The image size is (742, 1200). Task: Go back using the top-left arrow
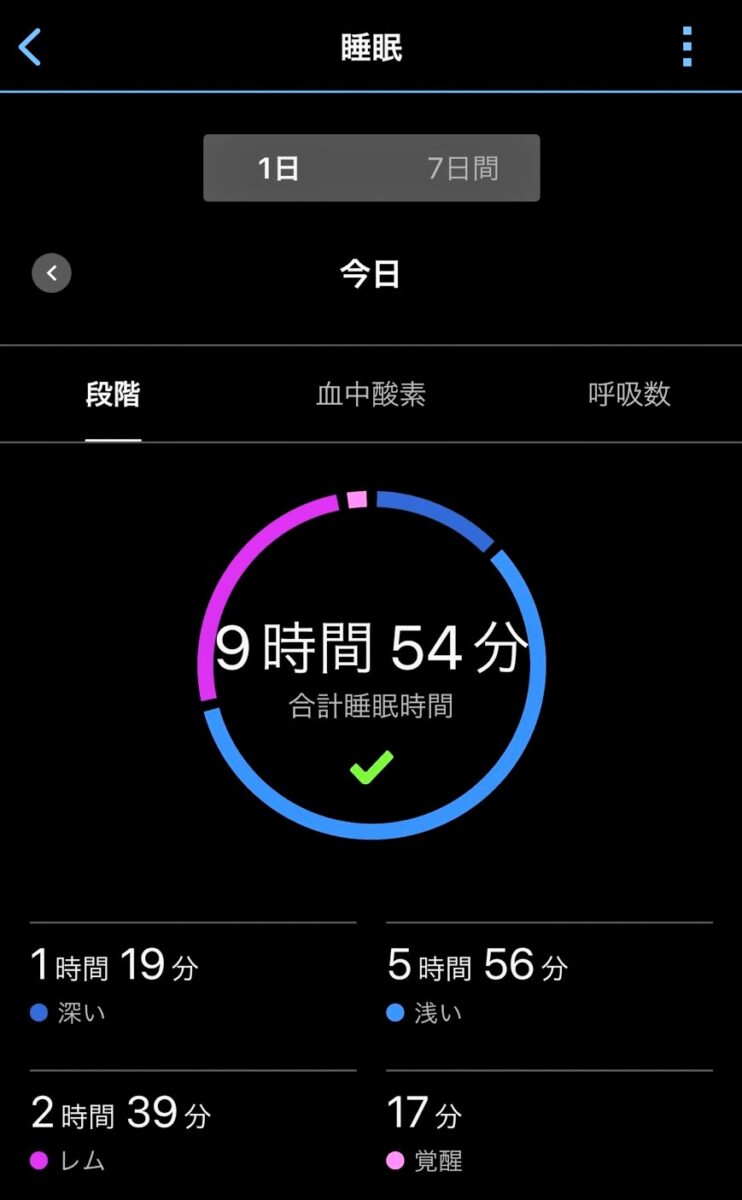pyautogui.click(x=30, y=47)
